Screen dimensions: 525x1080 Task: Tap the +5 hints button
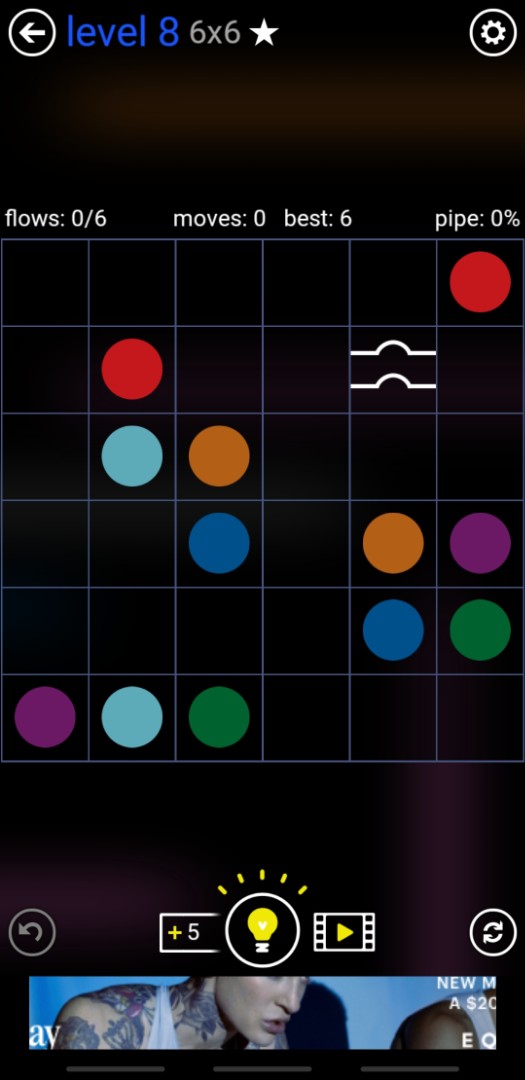coord(189,933)
